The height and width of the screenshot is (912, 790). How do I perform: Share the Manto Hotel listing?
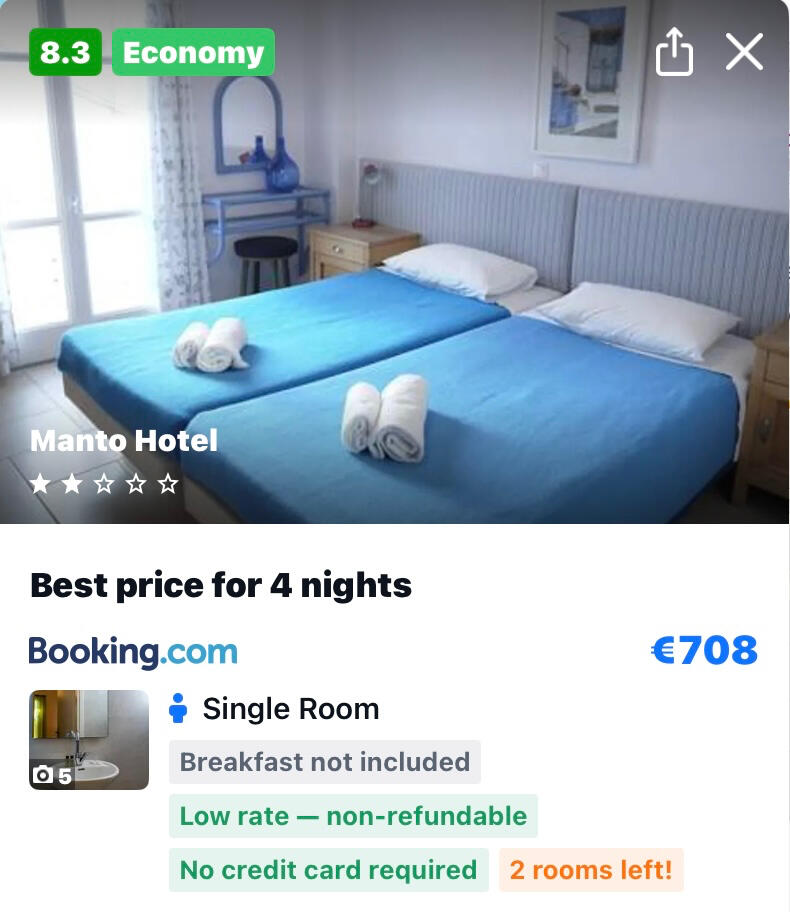[x=674, y=52]
